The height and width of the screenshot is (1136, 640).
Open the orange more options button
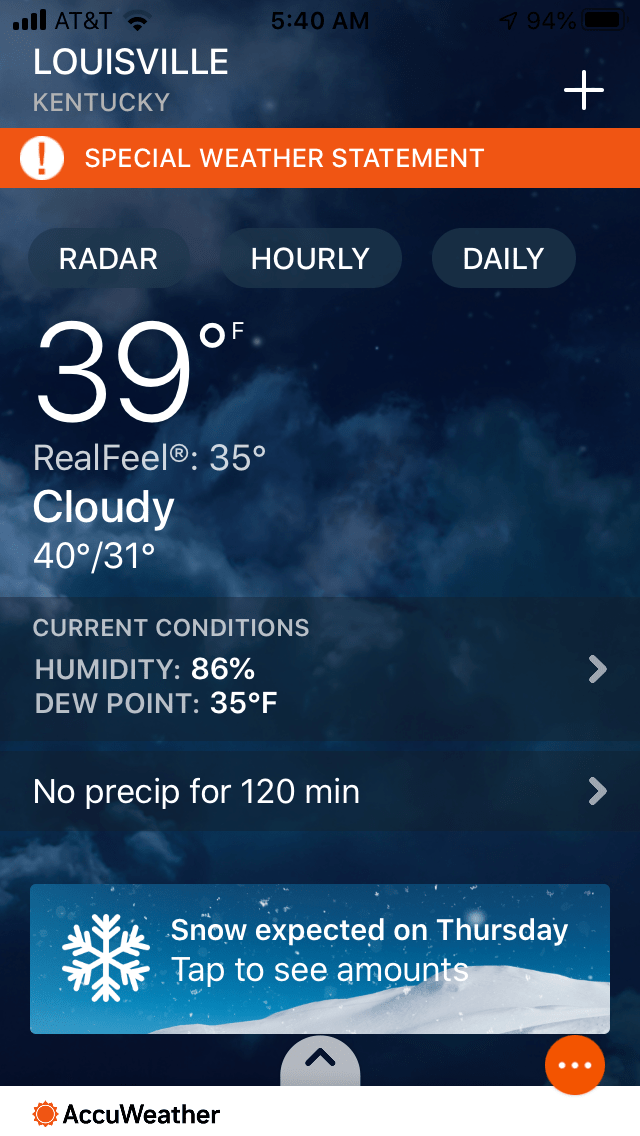coord(575,1065)
